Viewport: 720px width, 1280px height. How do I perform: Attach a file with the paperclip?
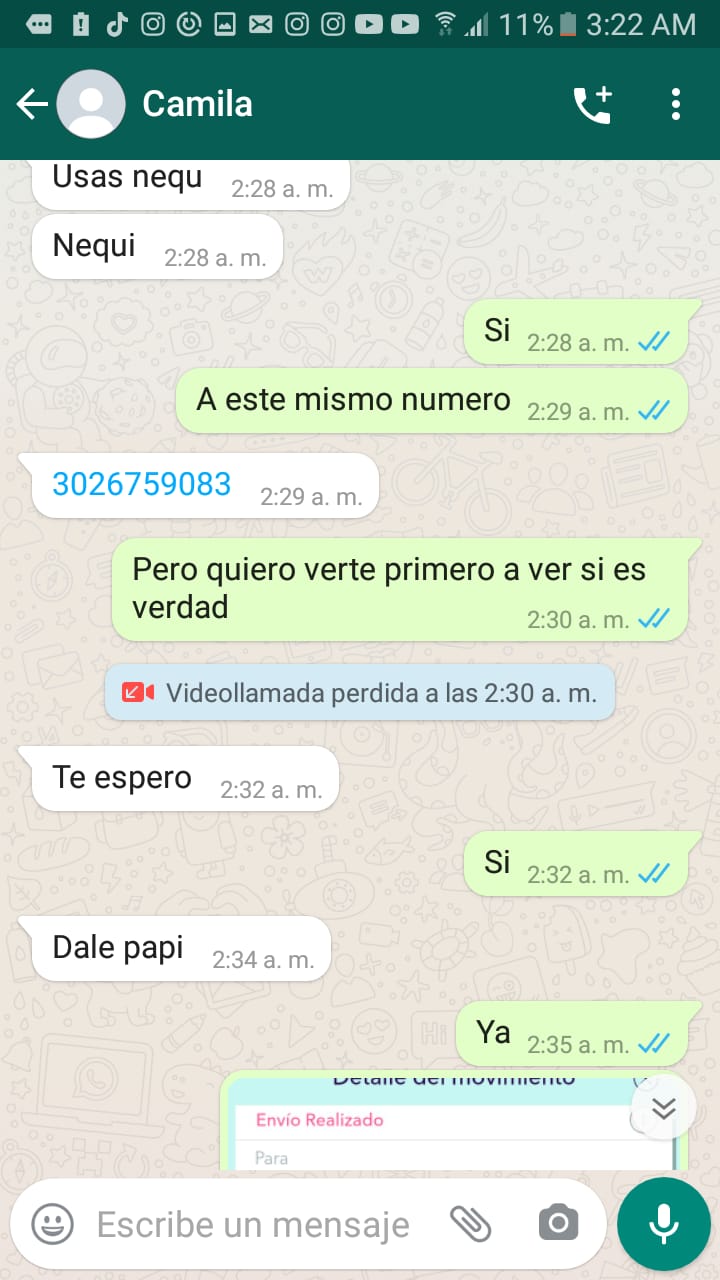point(470,1223)
